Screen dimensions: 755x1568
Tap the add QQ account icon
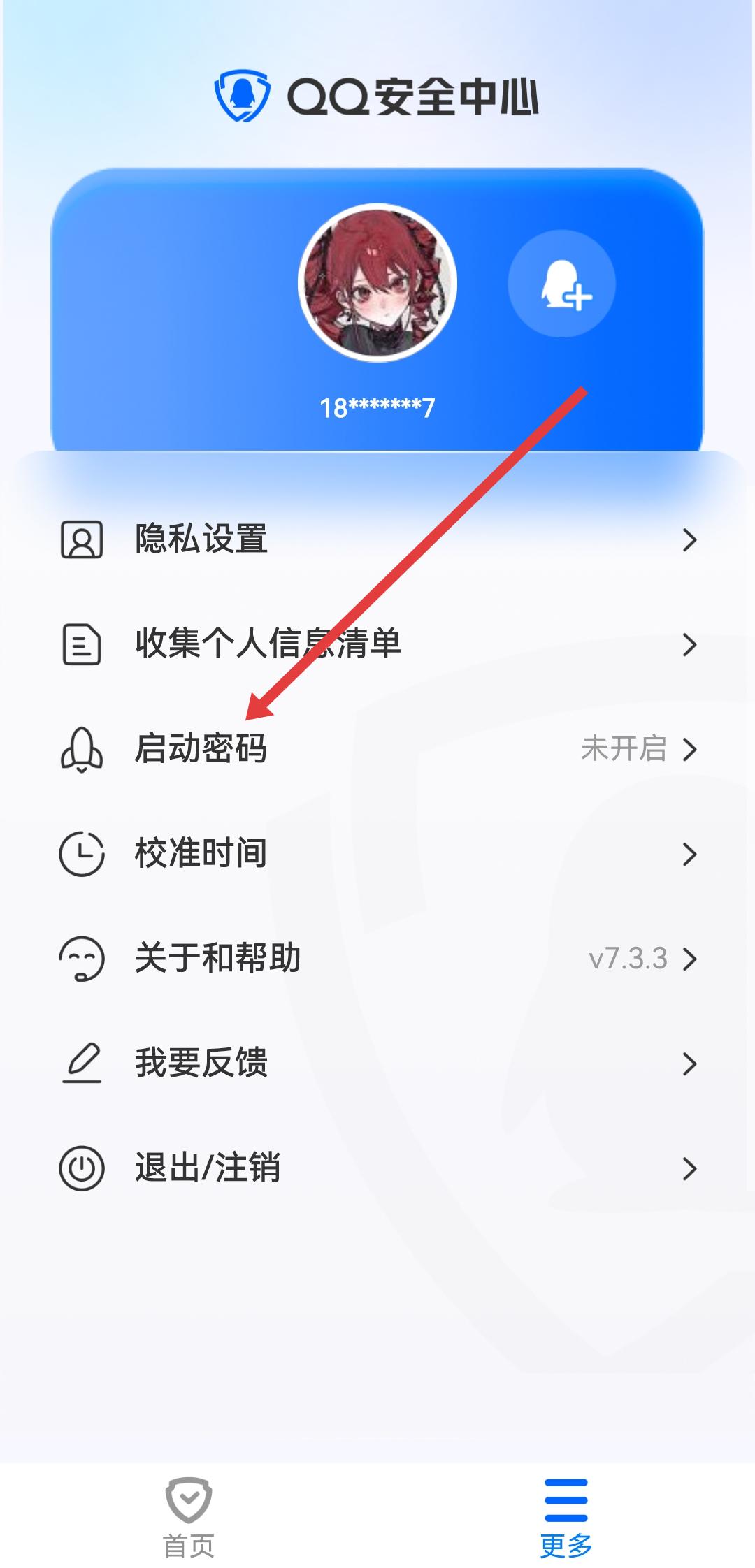561,284
